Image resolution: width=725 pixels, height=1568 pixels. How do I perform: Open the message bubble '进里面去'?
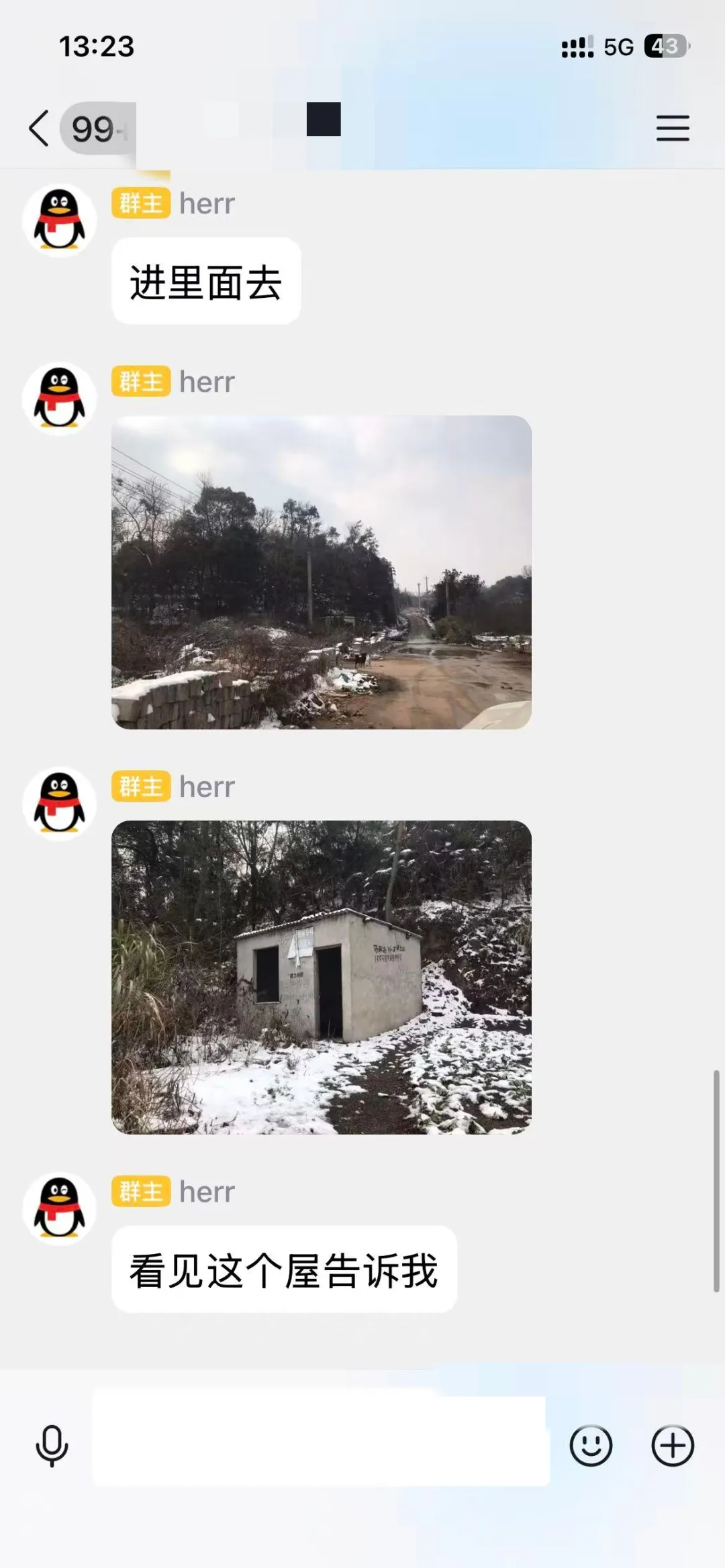(x=206, y=282)
